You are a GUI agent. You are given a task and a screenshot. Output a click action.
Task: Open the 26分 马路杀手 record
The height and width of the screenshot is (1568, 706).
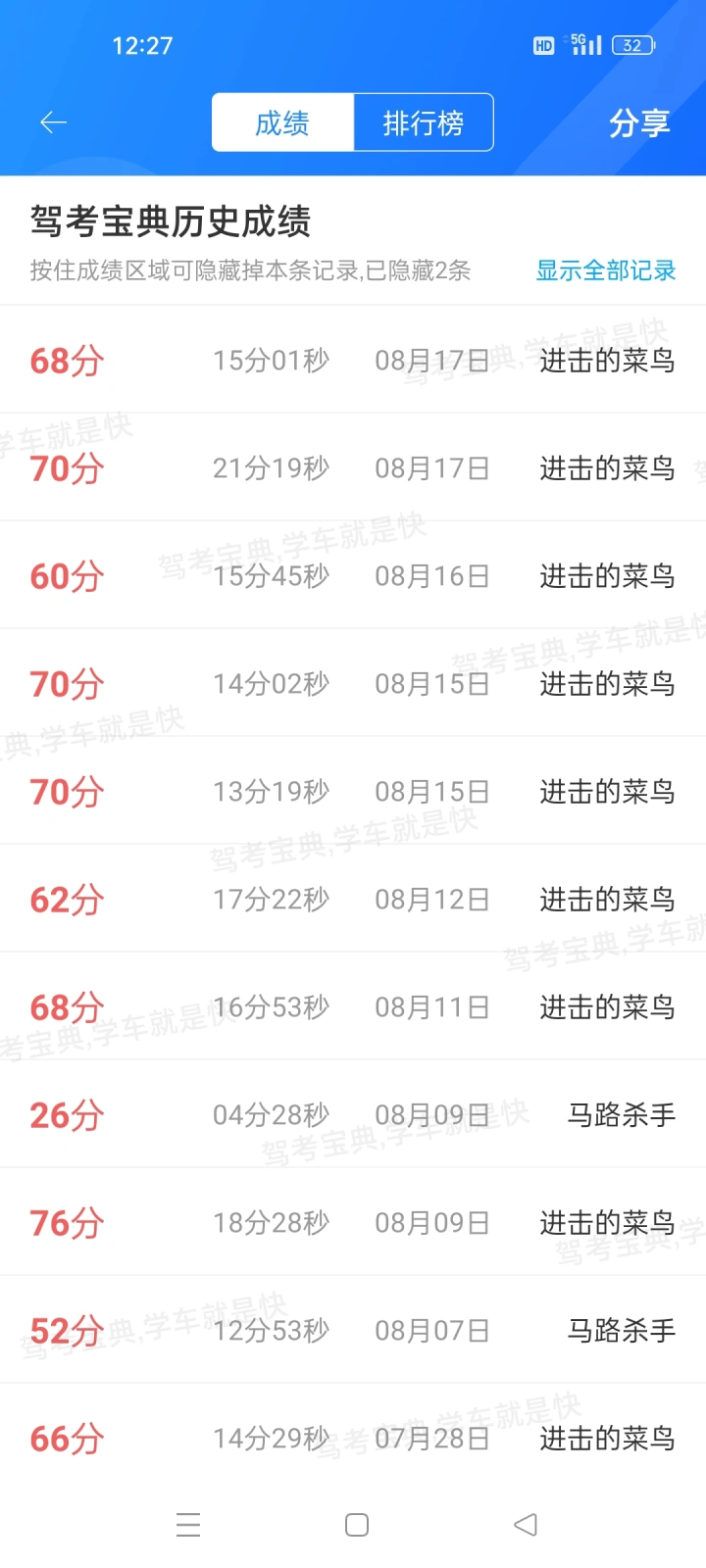[353, 1114]
